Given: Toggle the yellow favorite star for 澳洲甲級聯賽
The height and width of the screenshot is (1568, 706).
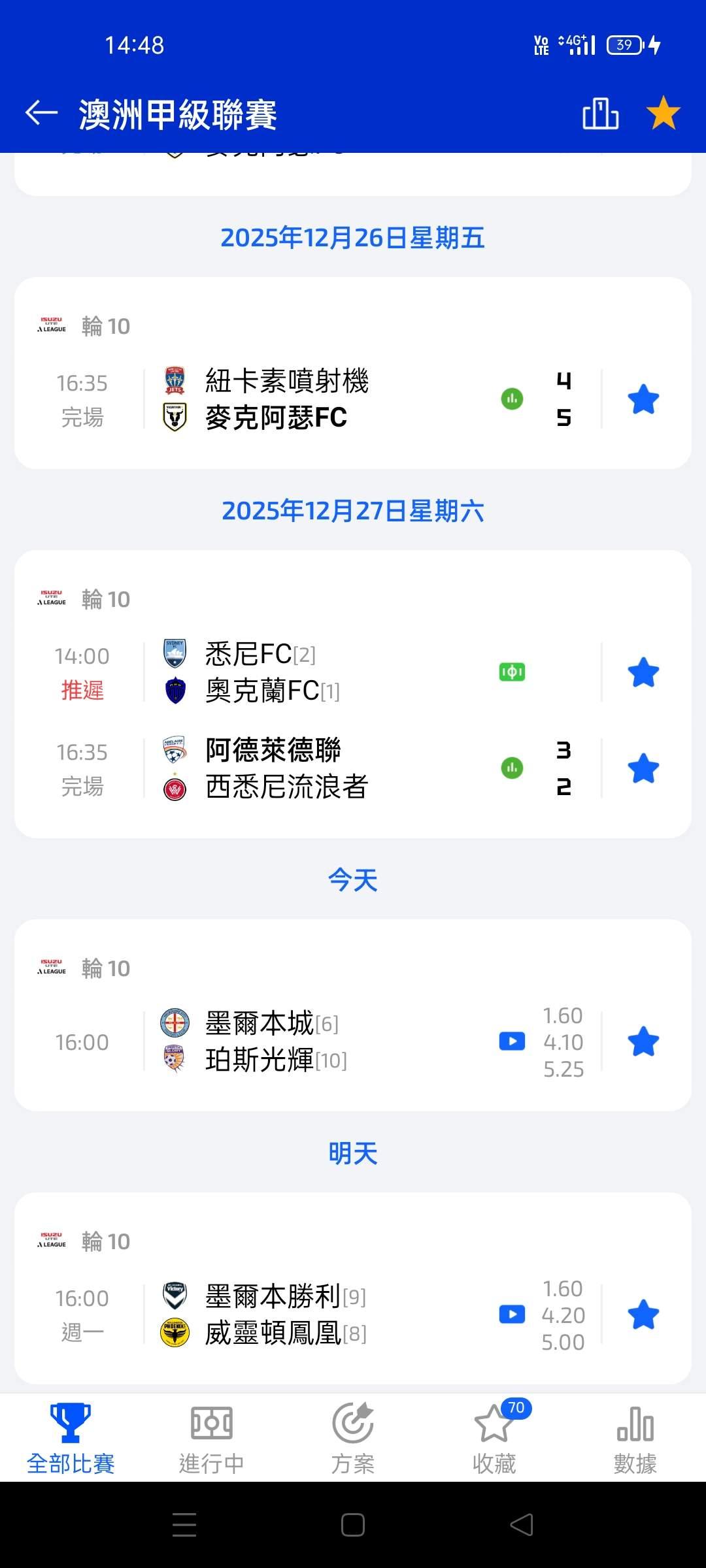Looking at the screenshot, I should (x=663, y=112).
